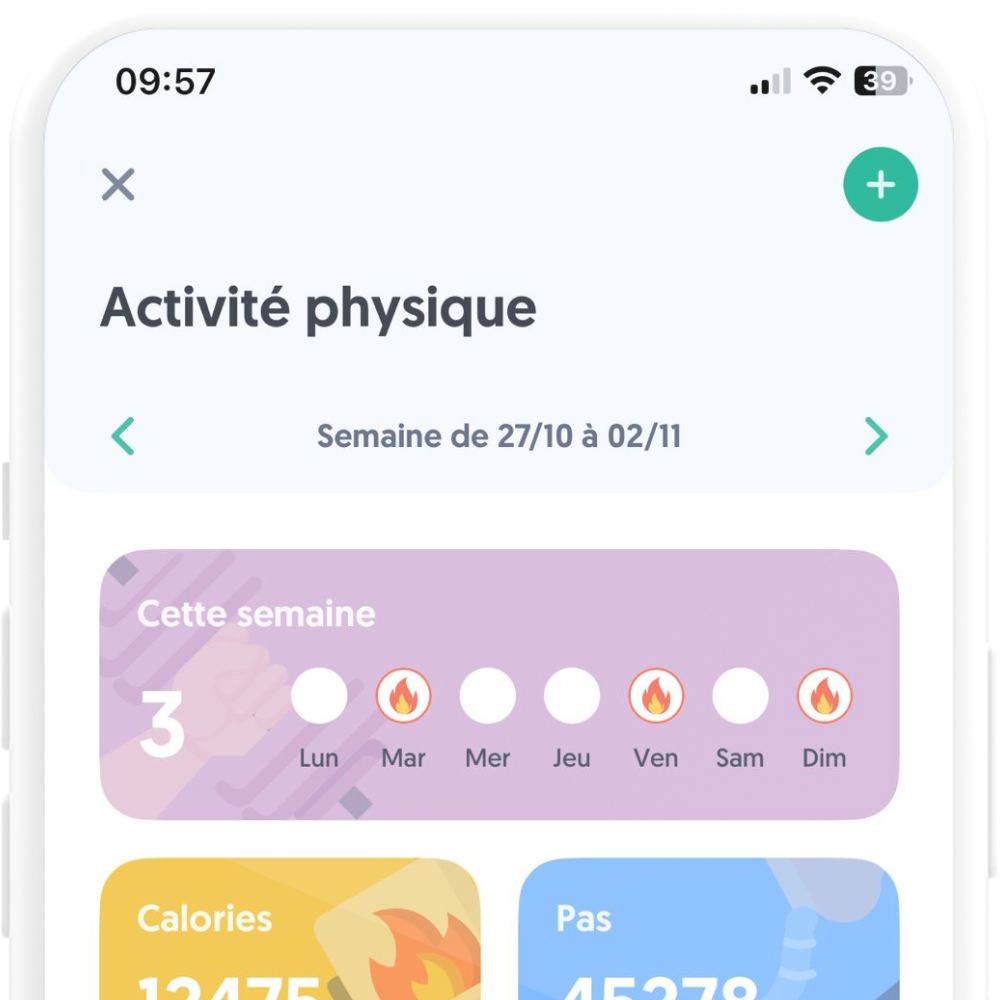Open the Calories card
Viewport: 1000px width, 1000px height.
click(290, 930)
